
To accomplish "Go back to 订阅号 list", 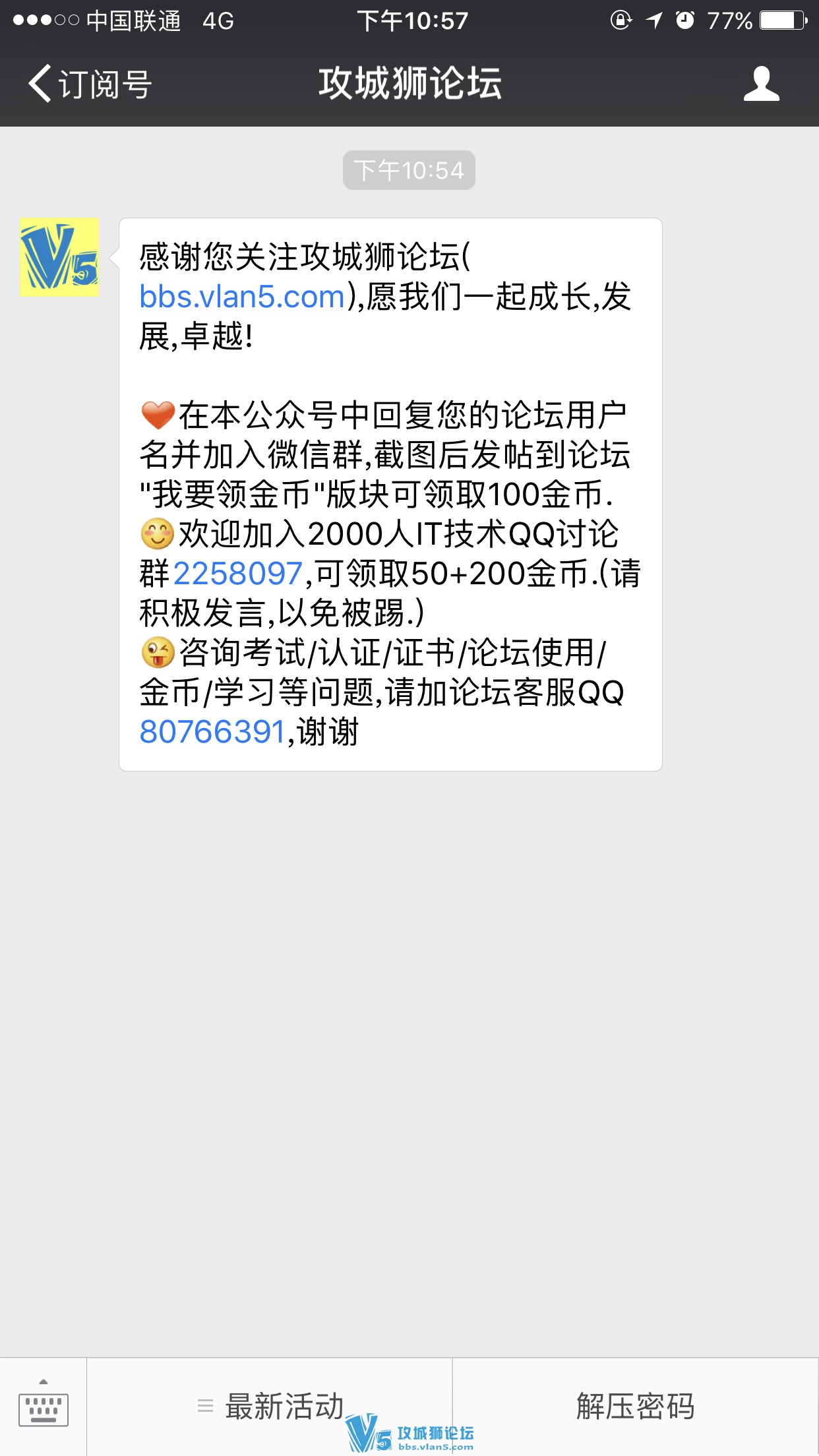I will coord(89,84).
